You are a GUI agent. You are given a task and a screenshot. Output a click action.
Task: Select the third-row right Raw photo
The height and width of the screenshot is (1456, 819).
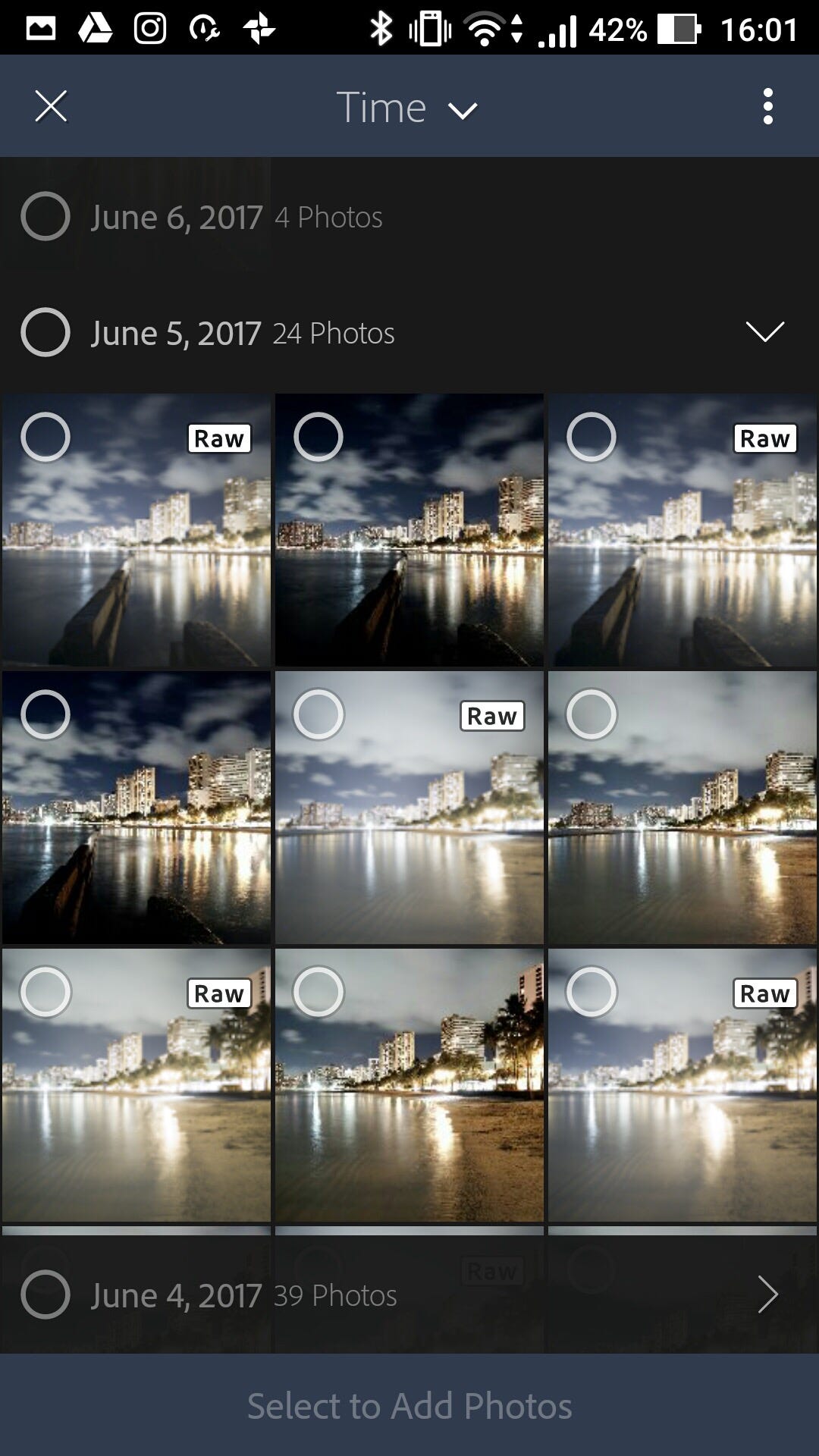point(591,992)
